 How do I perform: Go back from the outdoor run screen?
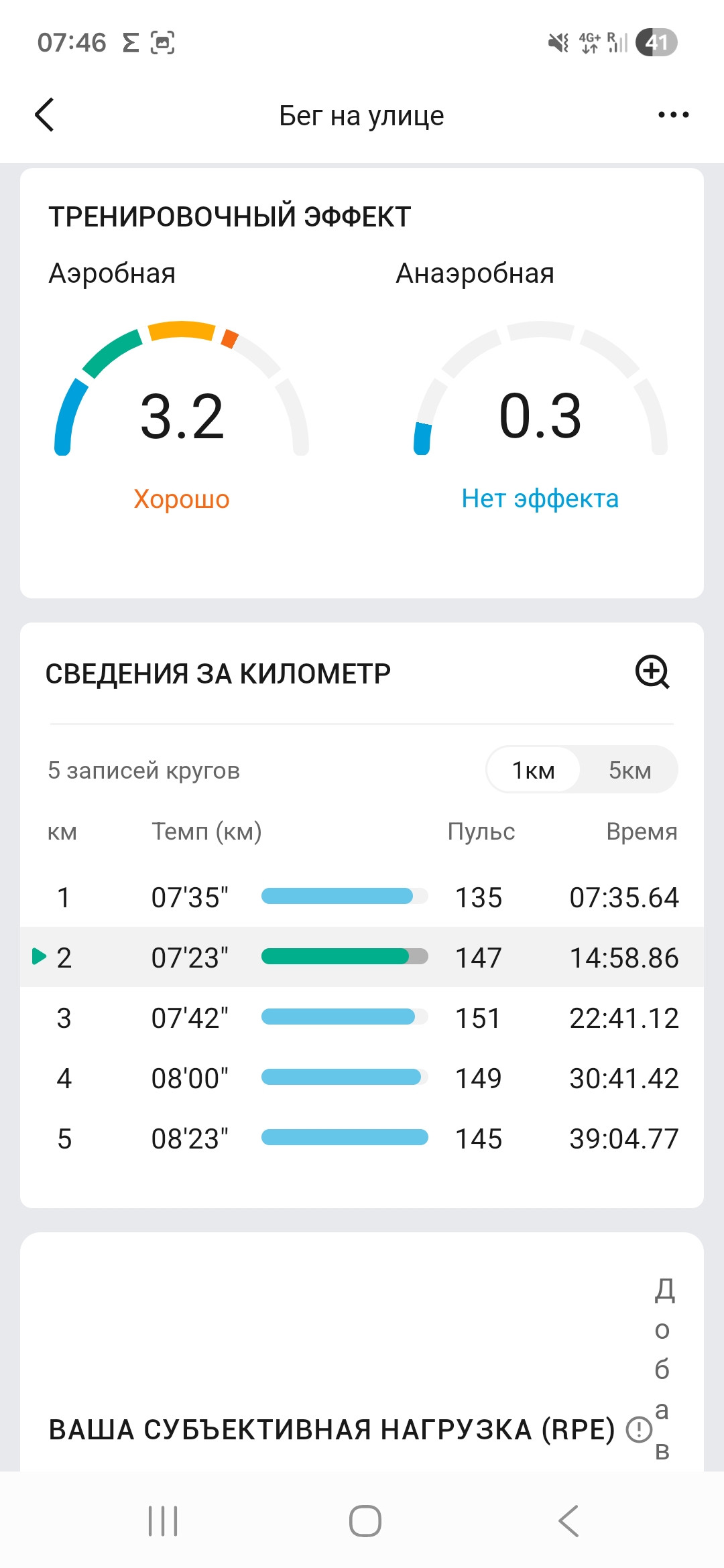coord(44,115)
